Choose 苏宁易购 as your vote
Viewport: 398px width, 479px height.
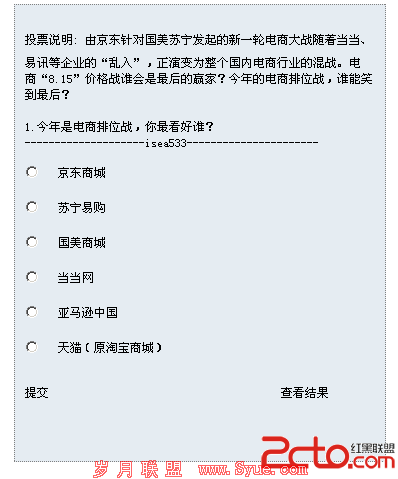[32, 207]
